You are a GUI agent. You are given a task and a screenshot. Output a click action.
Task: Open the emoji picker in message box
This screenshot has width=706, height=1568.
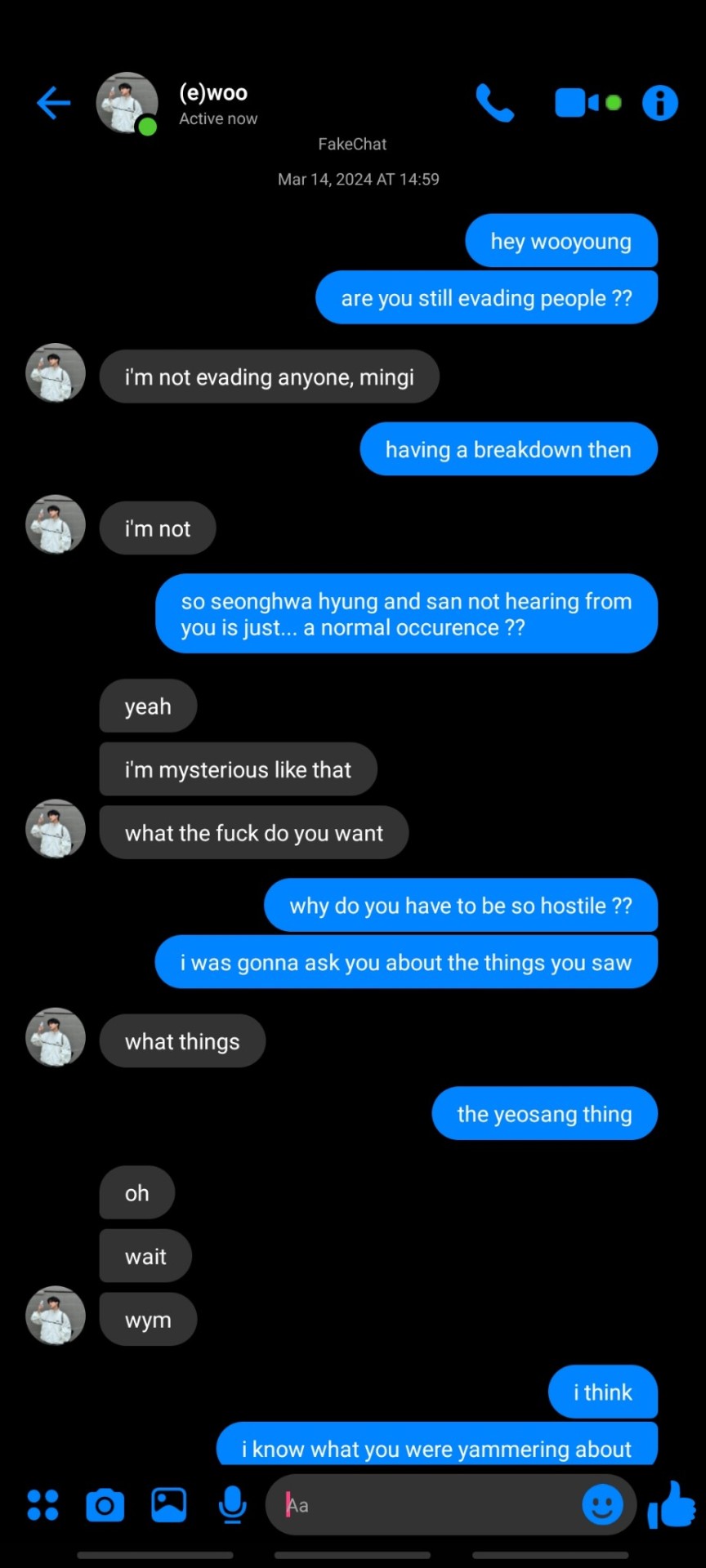[x=602, y=1504]
